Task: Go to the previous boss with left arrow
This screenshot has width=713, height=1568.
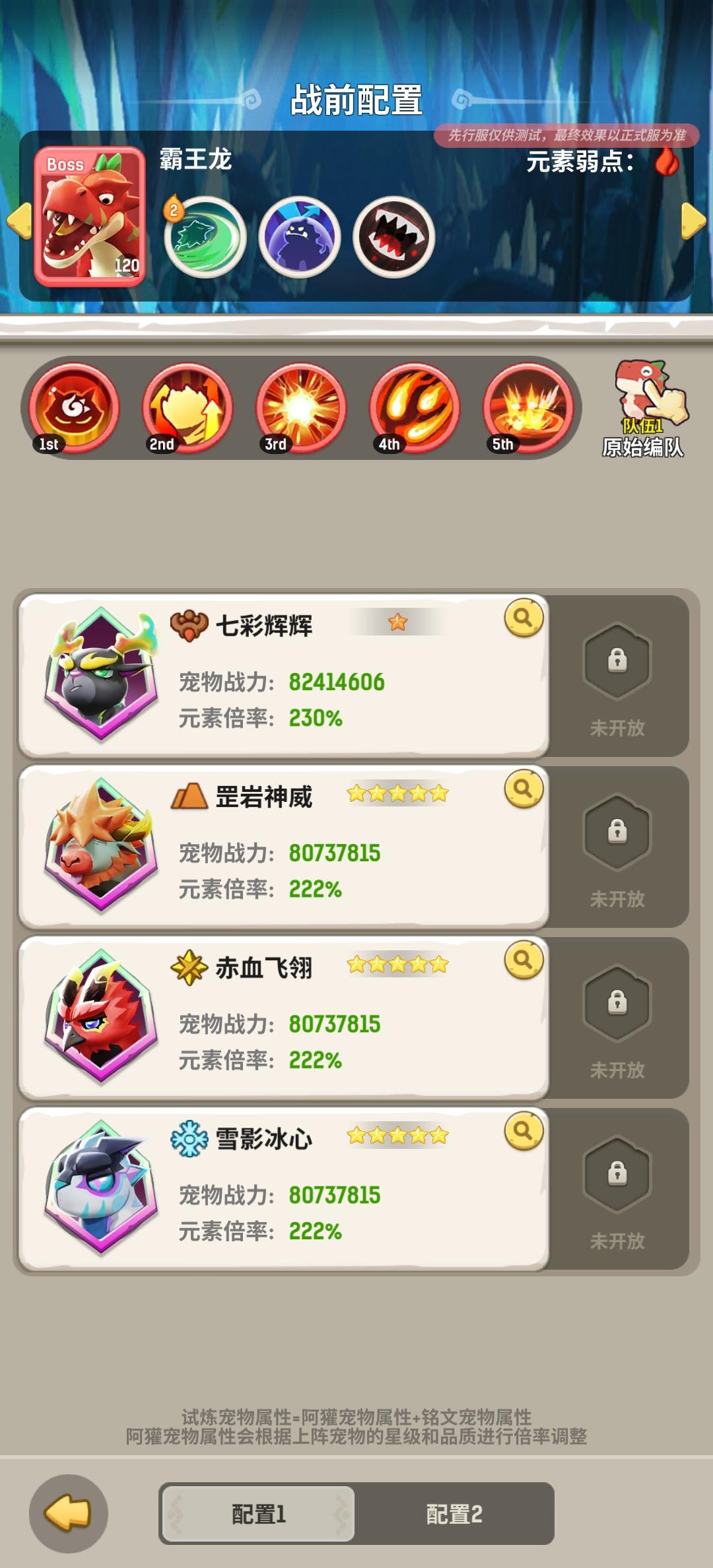Action: pos(20,221)
